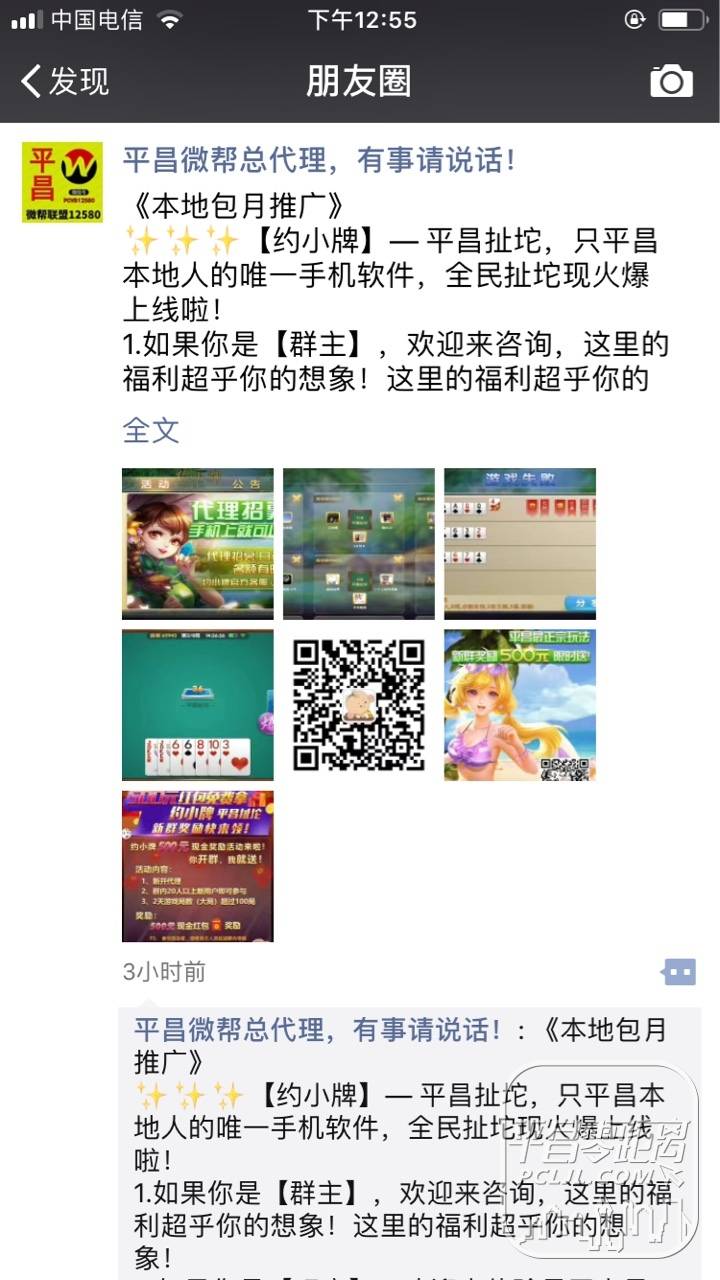Open the 约小牌 新群奖励 poster image

coord(197,866)
